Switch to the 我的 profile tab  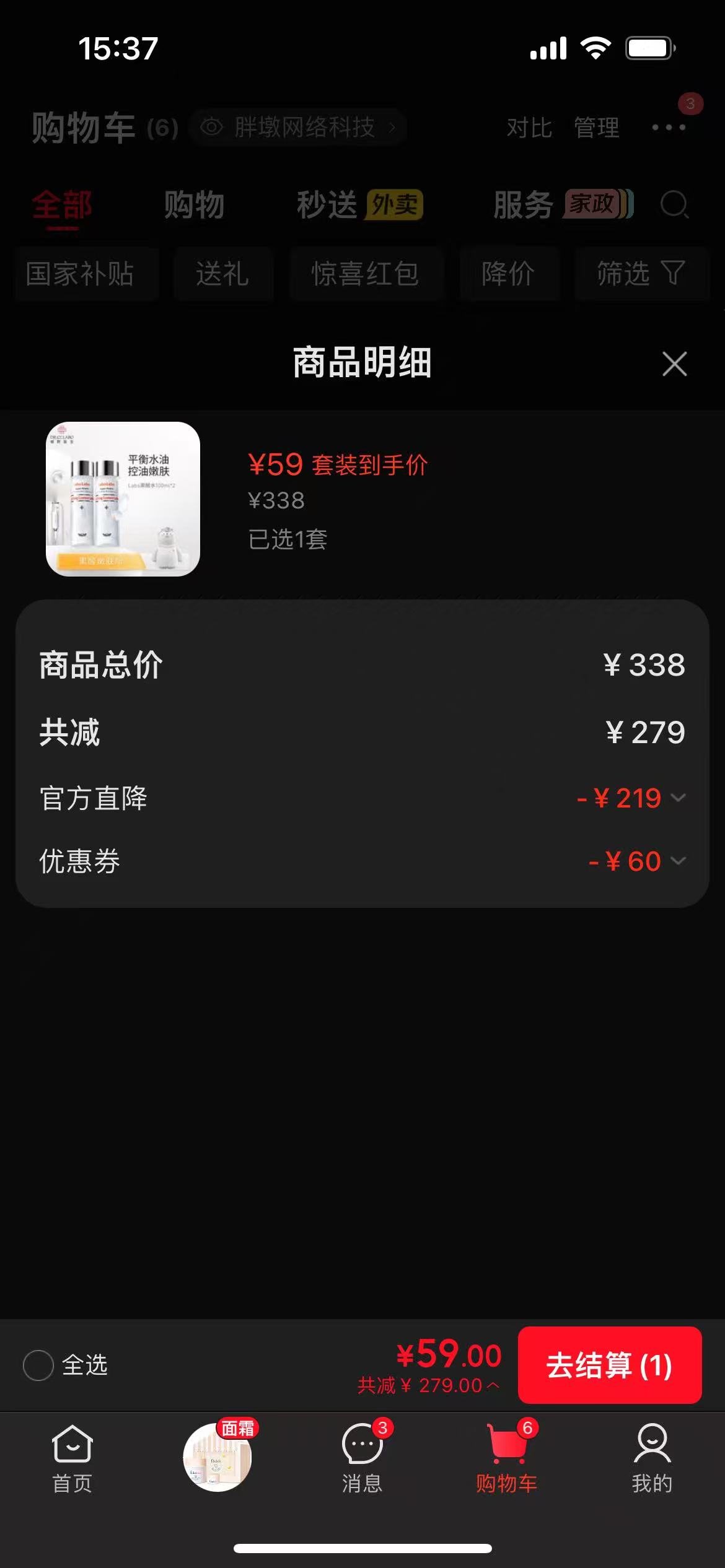click(652, 1459)
